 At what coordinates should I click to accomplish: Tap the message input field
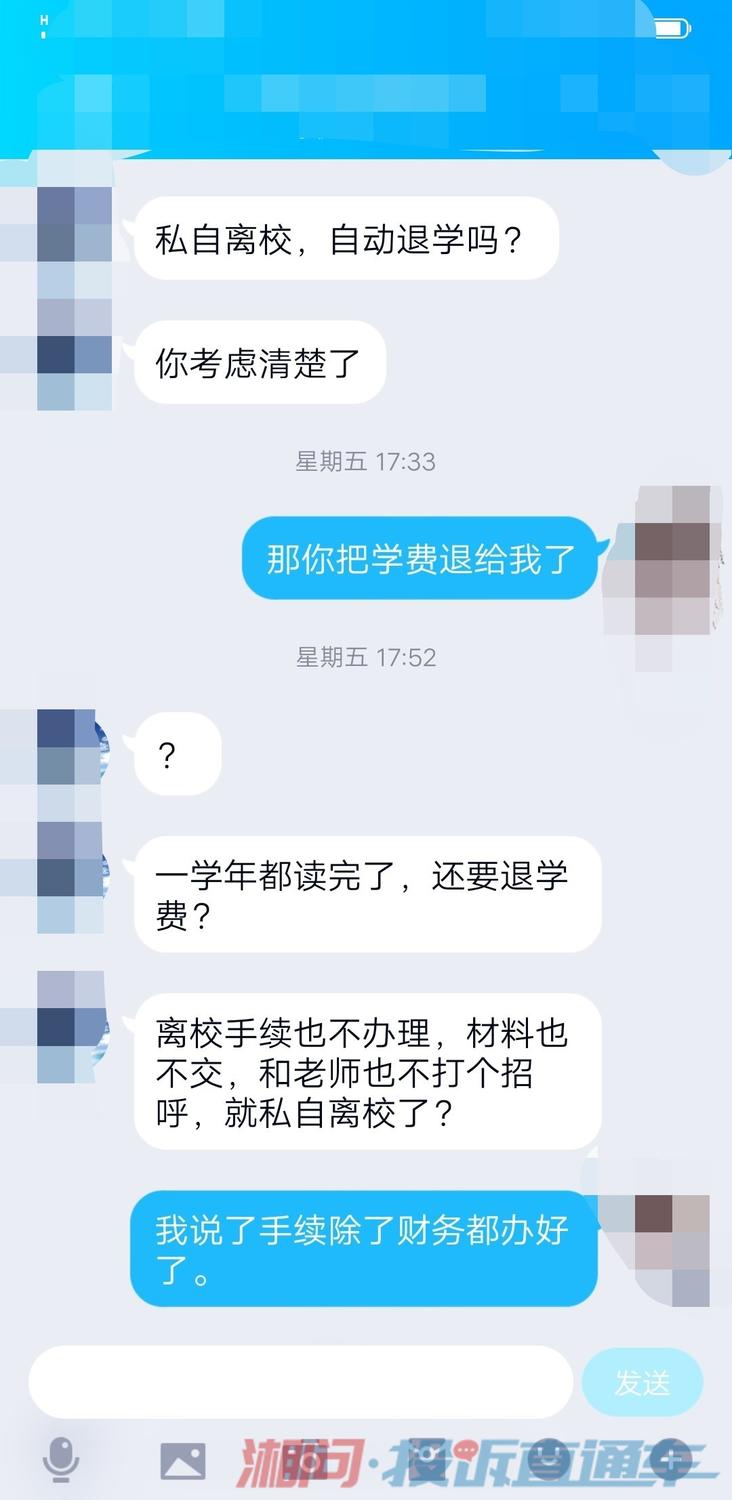tap(300, 1381)
